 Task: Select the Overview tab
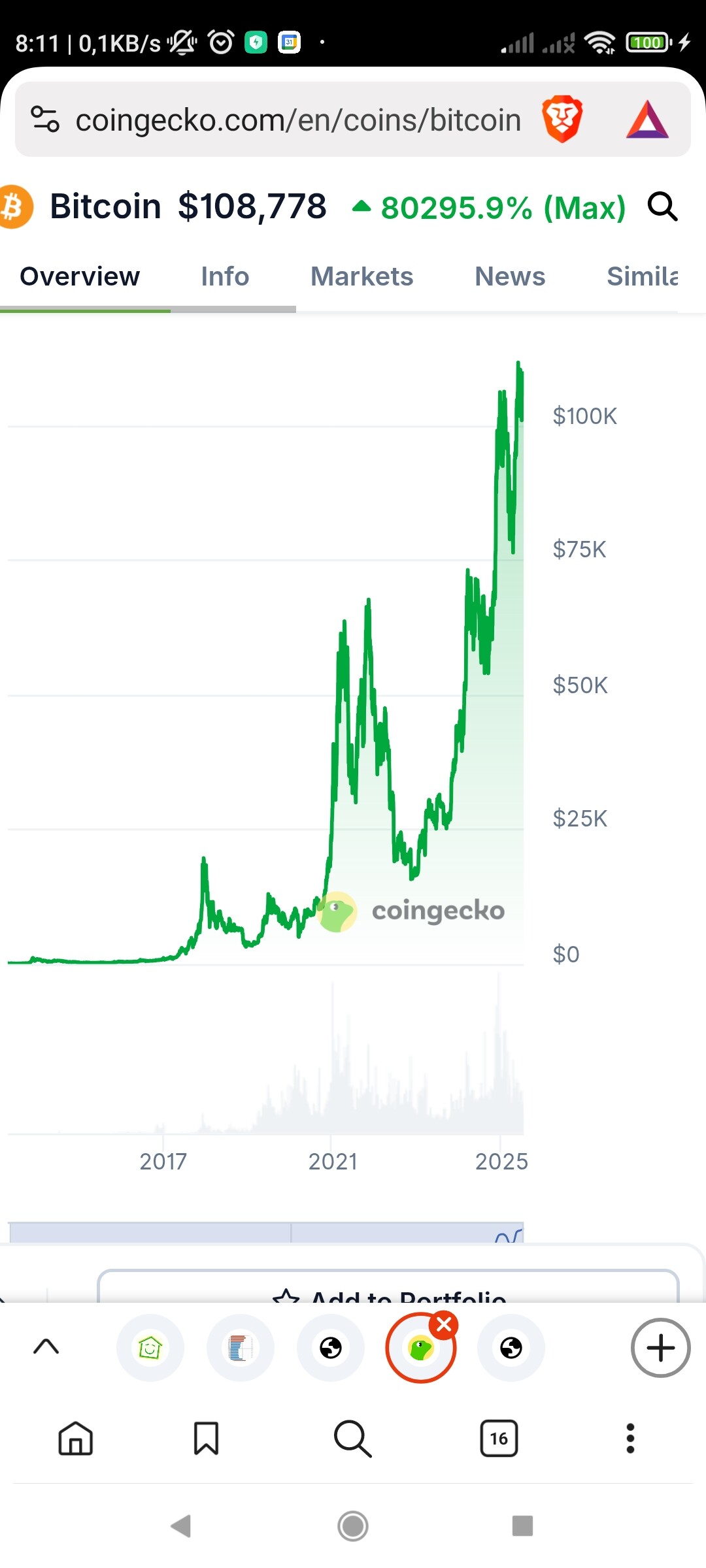point(80,276)
